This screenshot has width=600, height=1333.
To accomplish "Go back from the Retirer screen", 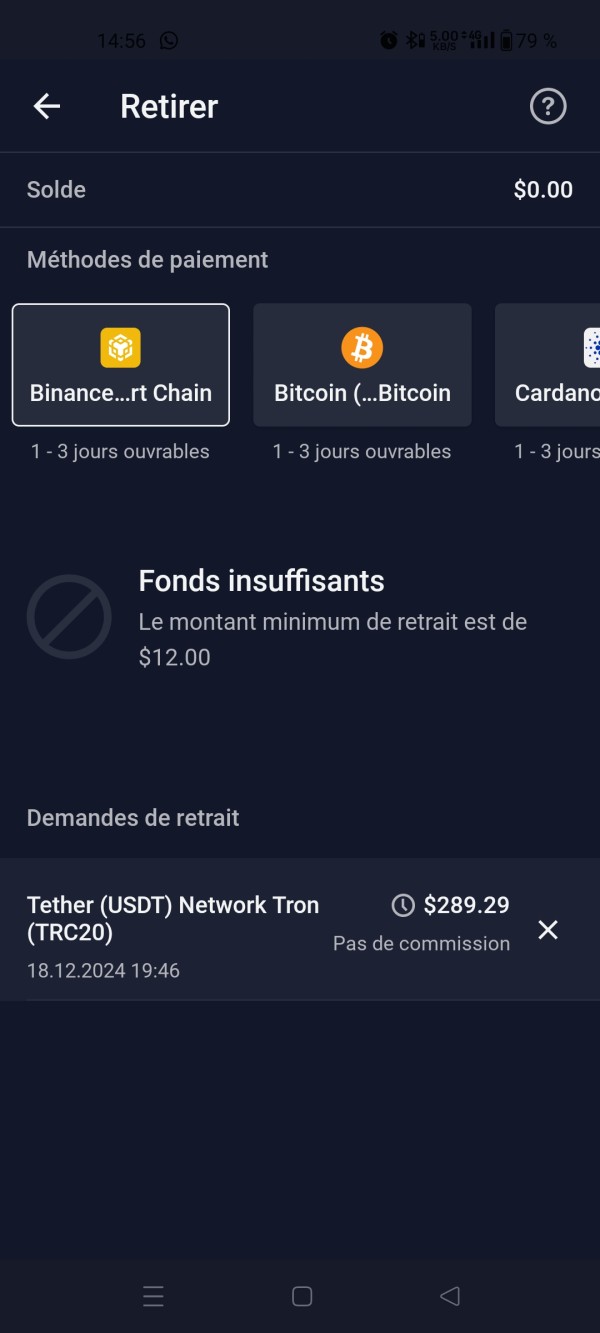I will click(47, 106).
